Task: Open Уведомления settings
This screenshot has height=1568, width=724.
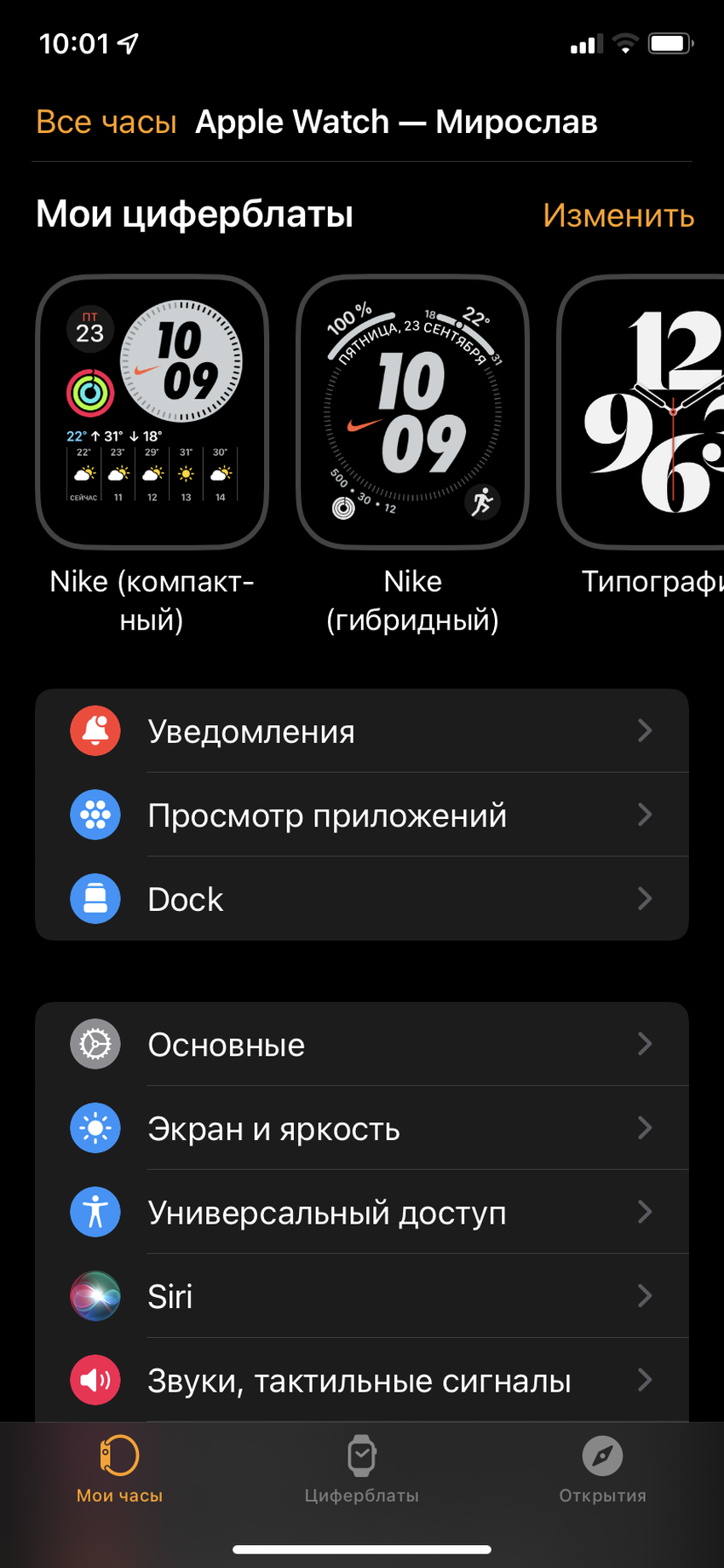Action: pos(362,731)
